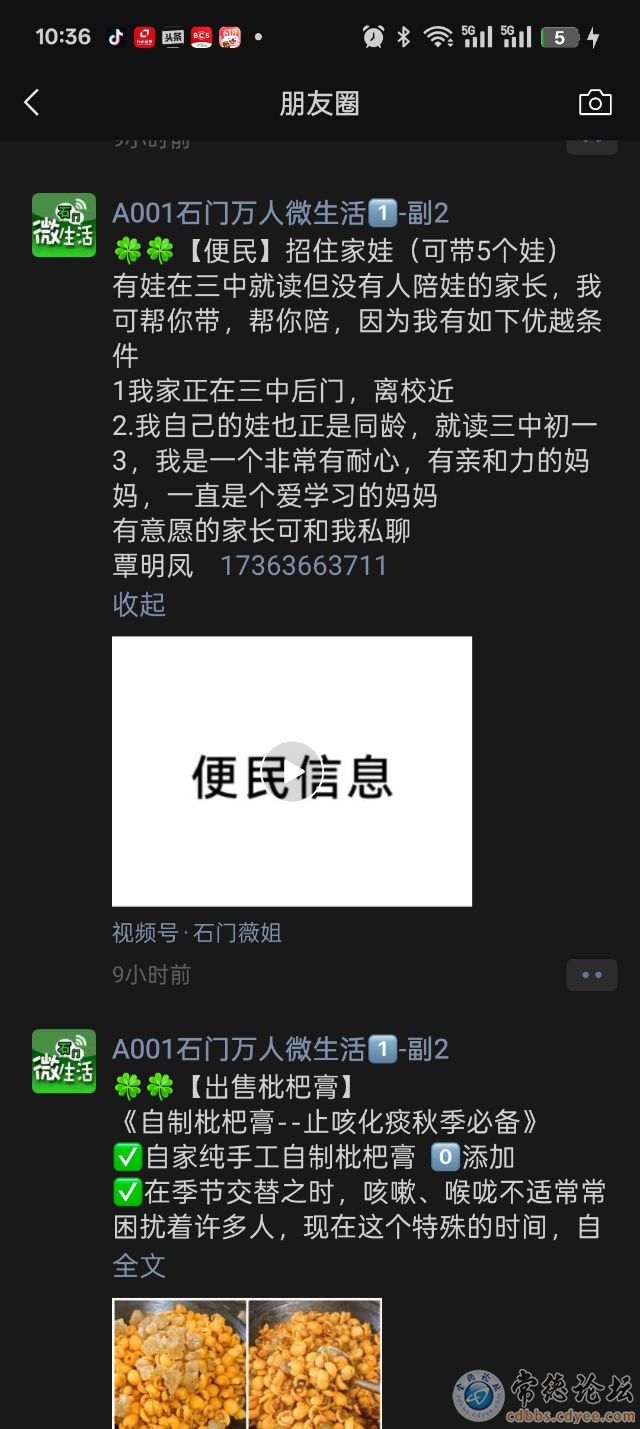Collapse the post with 收起
The width and height of the screenshot is (640, 1429).
pyautogui.click(x=139, y=604)
